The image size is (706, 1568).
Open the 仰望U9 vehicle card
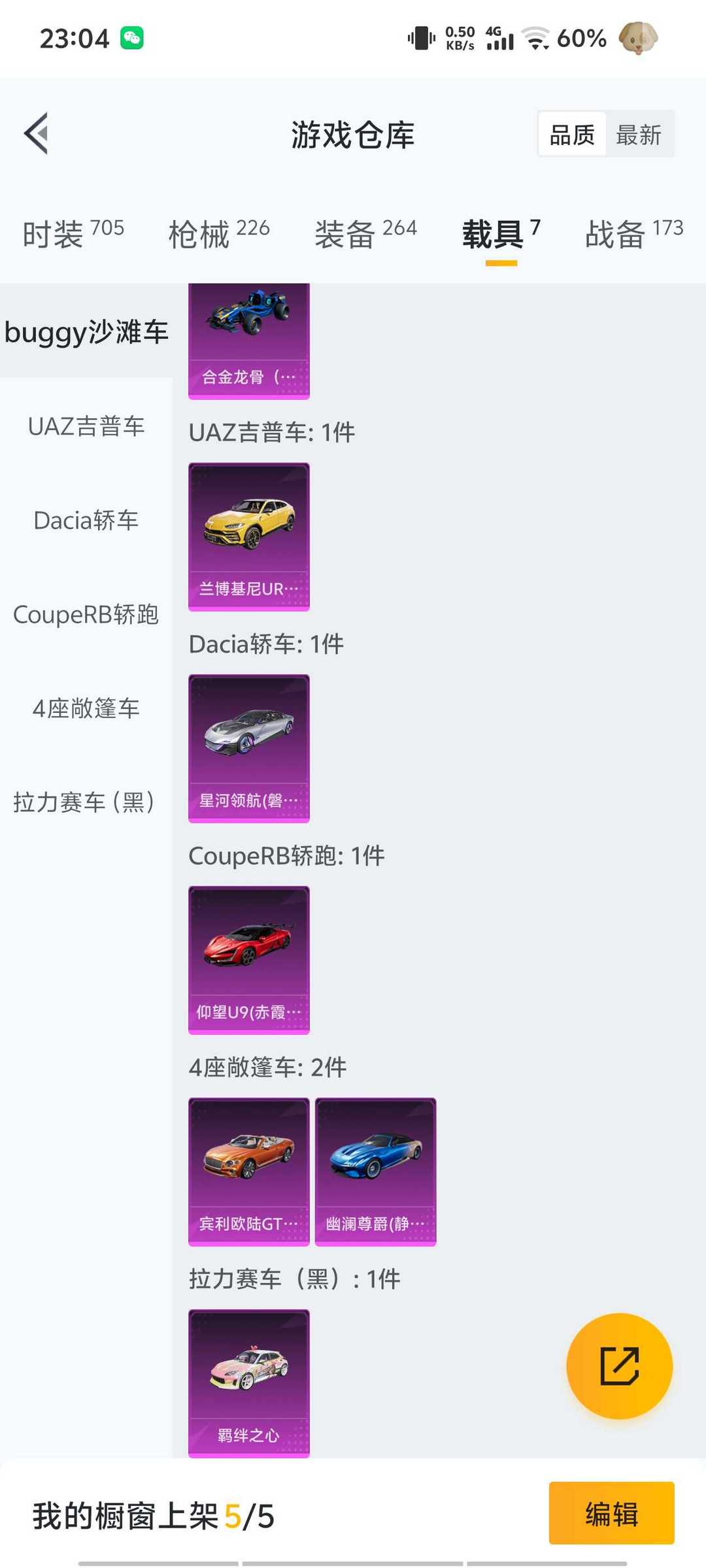(249, 960)
